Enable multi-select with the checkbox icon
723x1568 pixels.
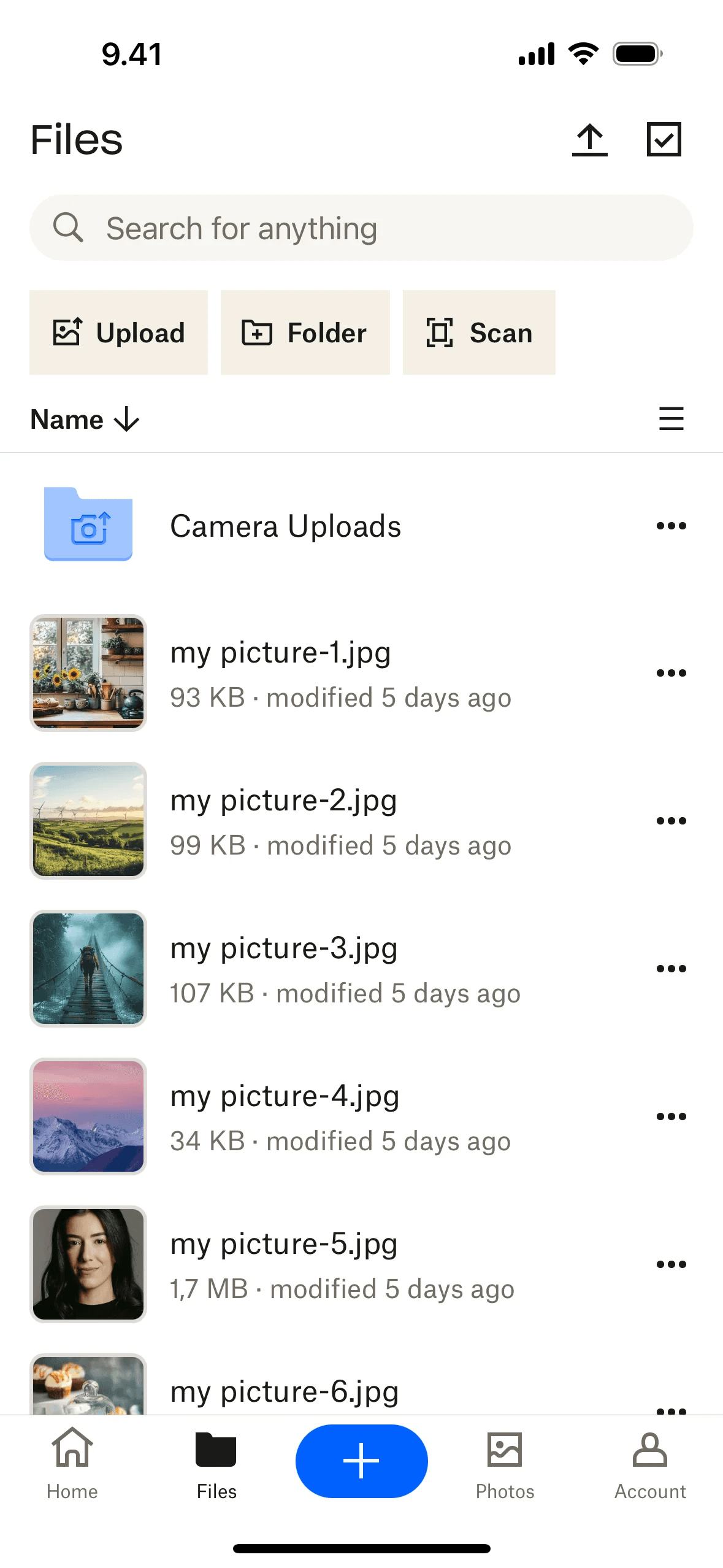pos(664,140)
